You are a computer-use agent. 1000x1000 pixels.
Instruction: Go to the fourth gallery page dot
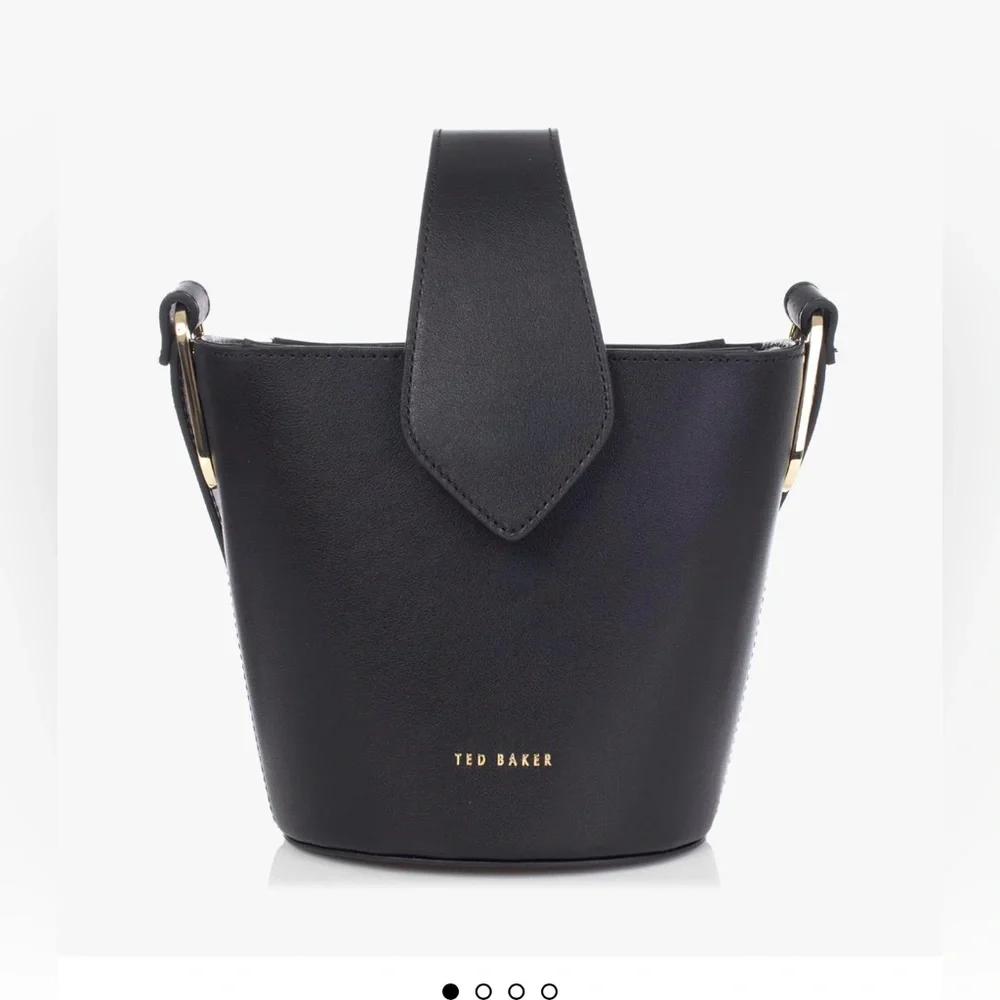[549, 991]
